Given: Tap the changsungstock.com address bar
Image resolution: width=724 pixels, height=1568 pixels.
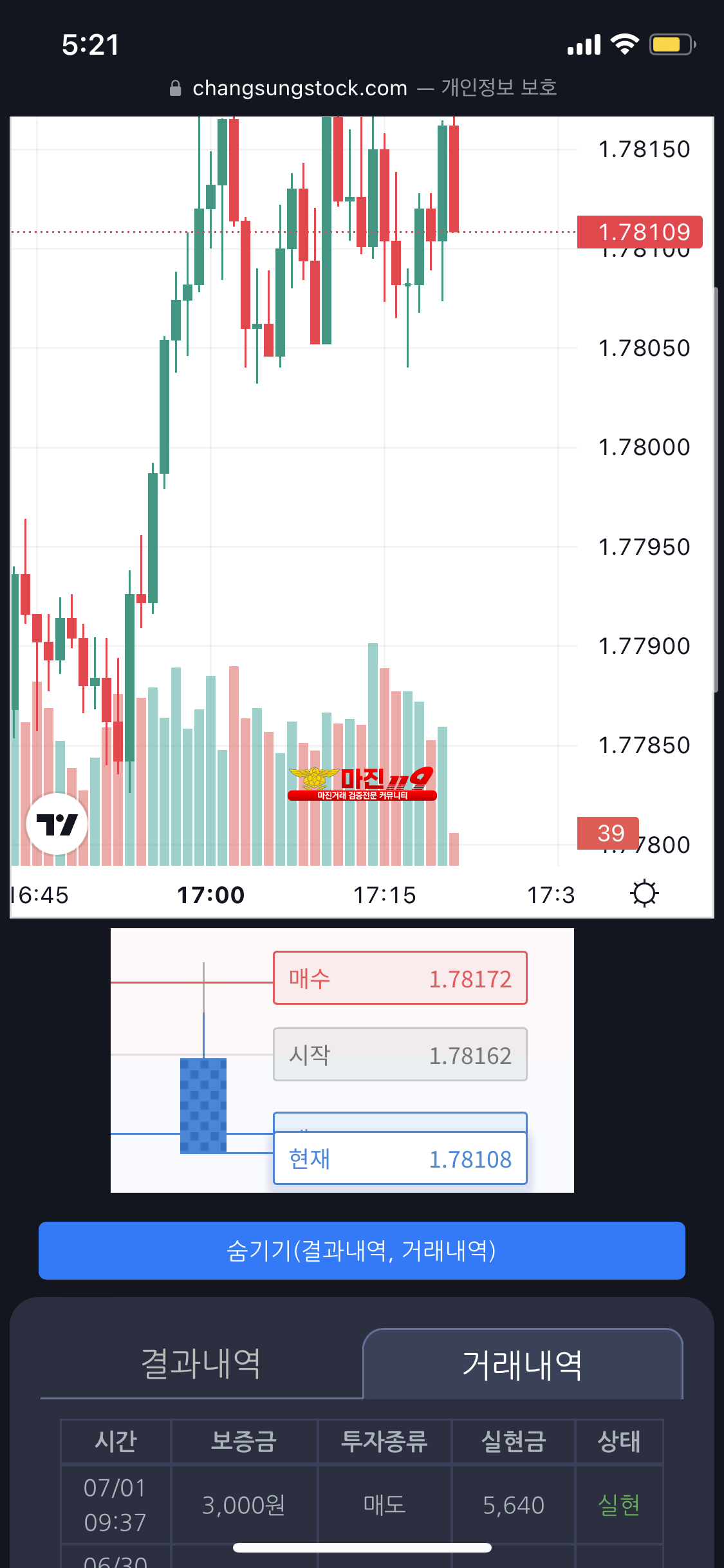Looking at the screenshot, I should [x=362, y=88].
